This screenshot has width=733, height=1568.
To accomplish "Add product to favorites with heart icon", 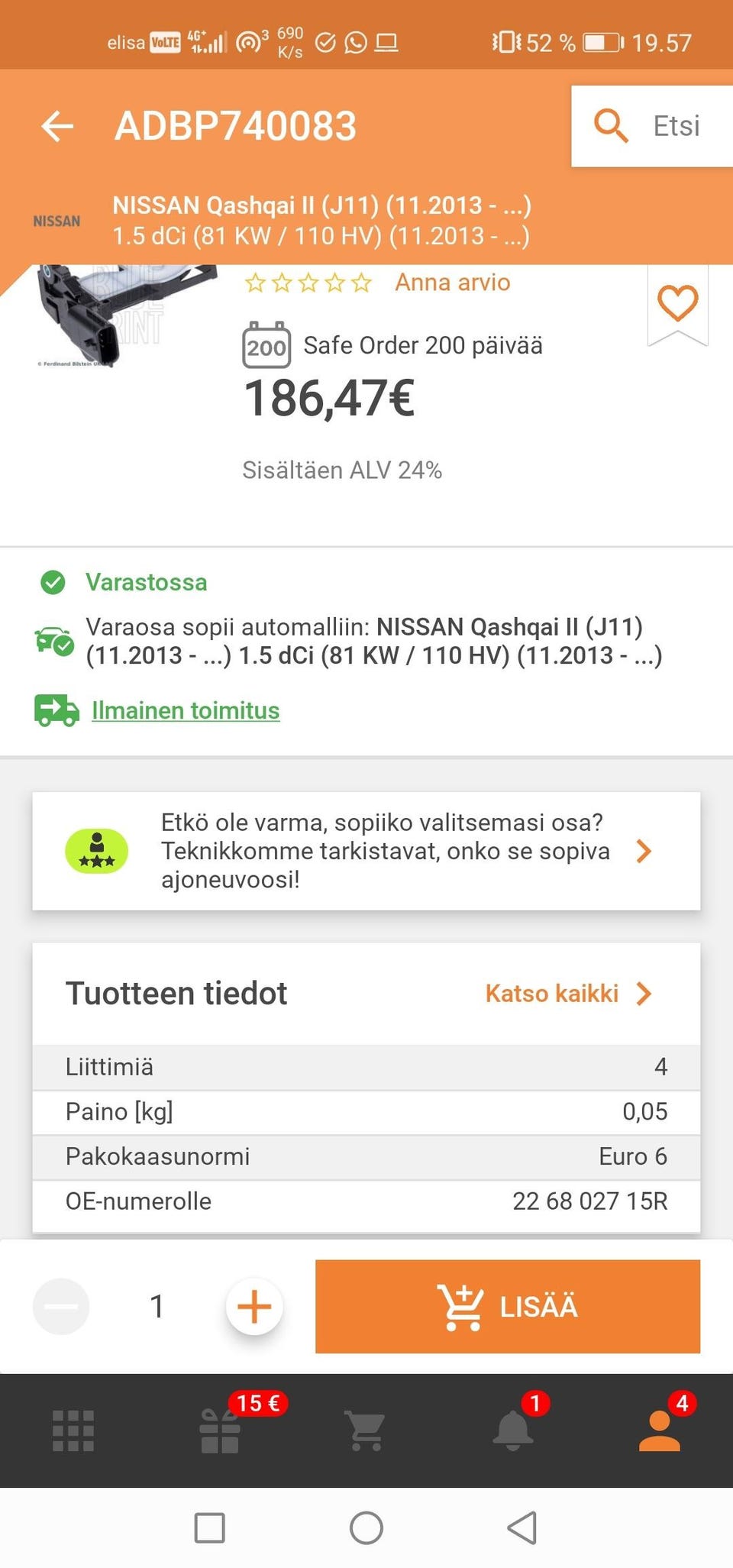I will click(677, 303).
